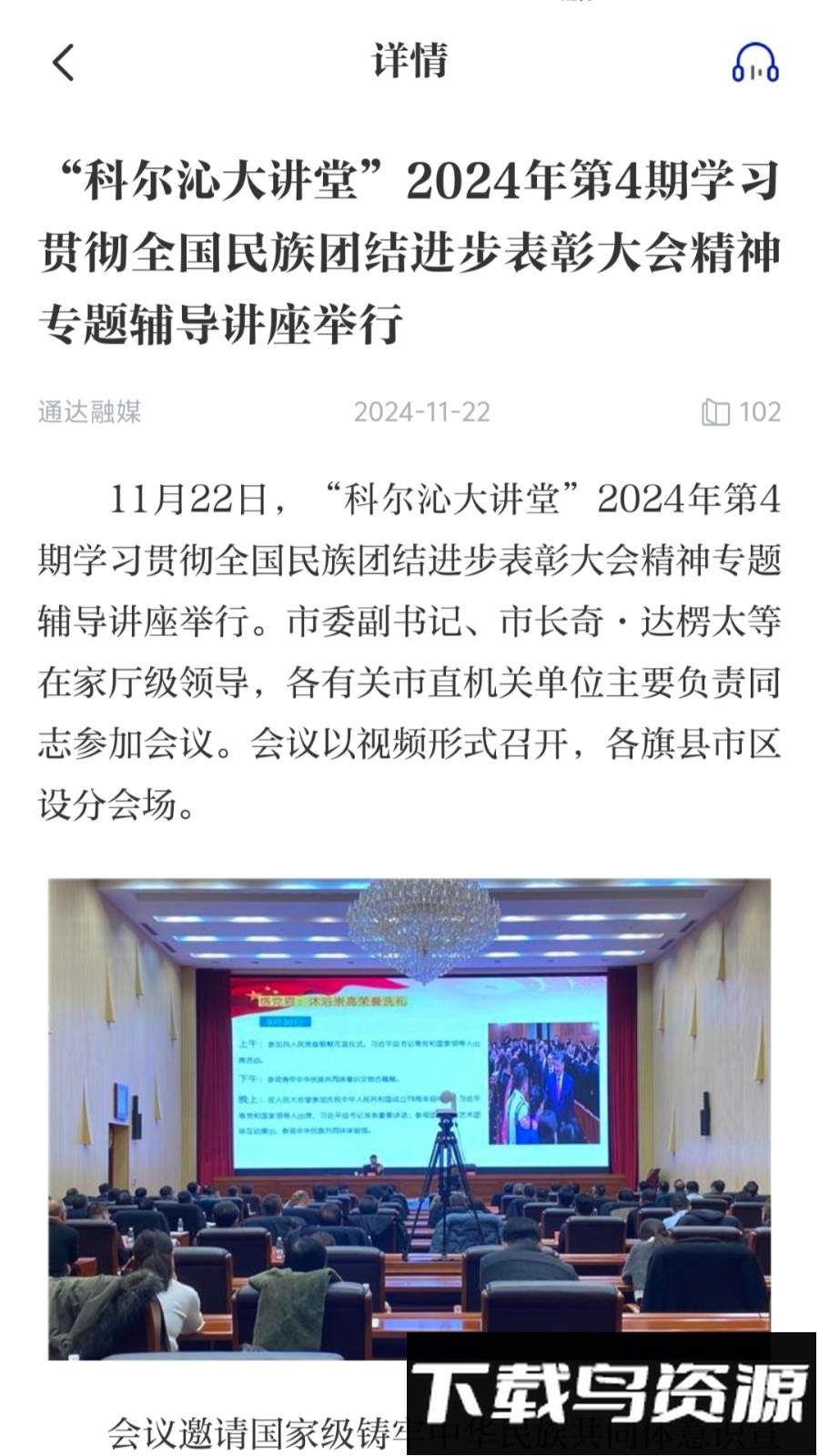Go back from the article details page
The height and width of the screenshot is (1456, 819).
[x=63, y=63]
